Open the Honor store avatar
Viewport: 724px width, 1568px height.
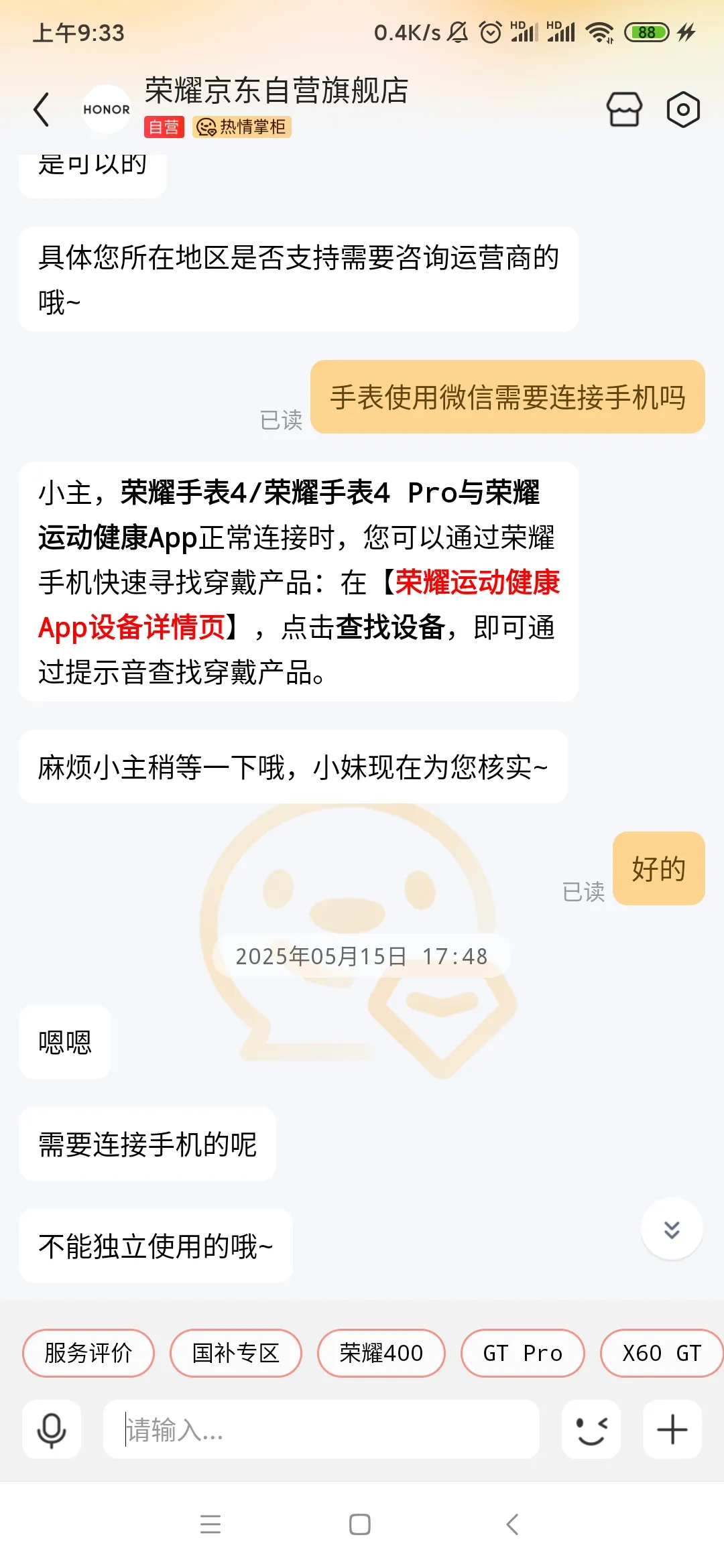point(107,110)
